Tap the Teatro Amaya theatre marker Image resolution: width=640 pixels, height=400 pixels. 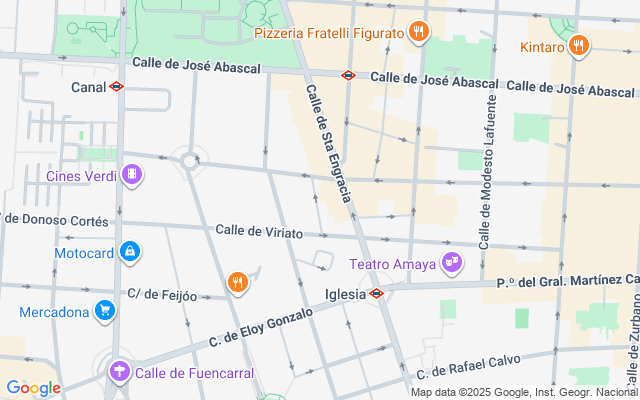tap(454, 263)
